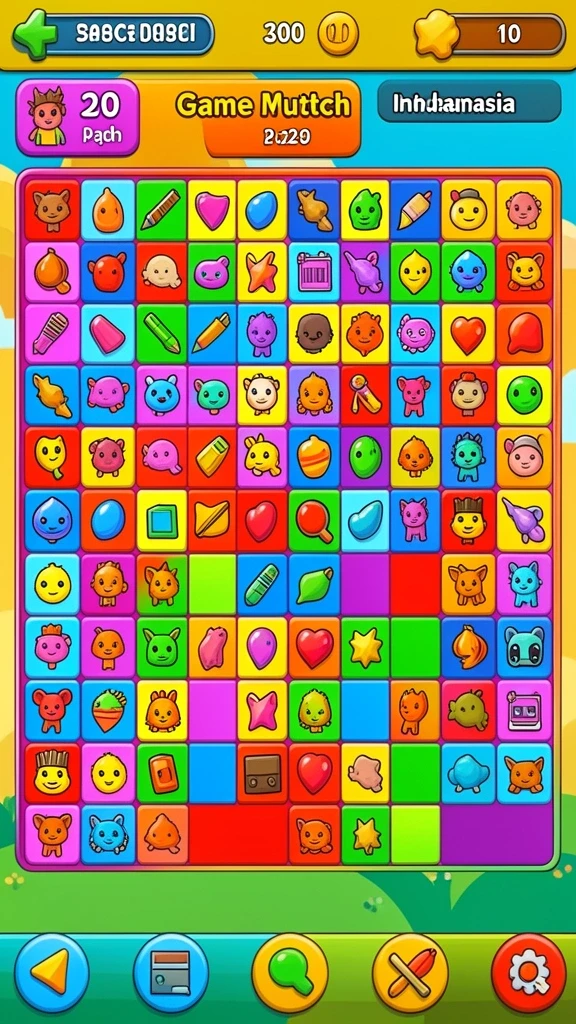The height and width of the screenshot is (1024, 576).
Task: Select the pink heart tile on yellow
Action: tap(212, 210)
